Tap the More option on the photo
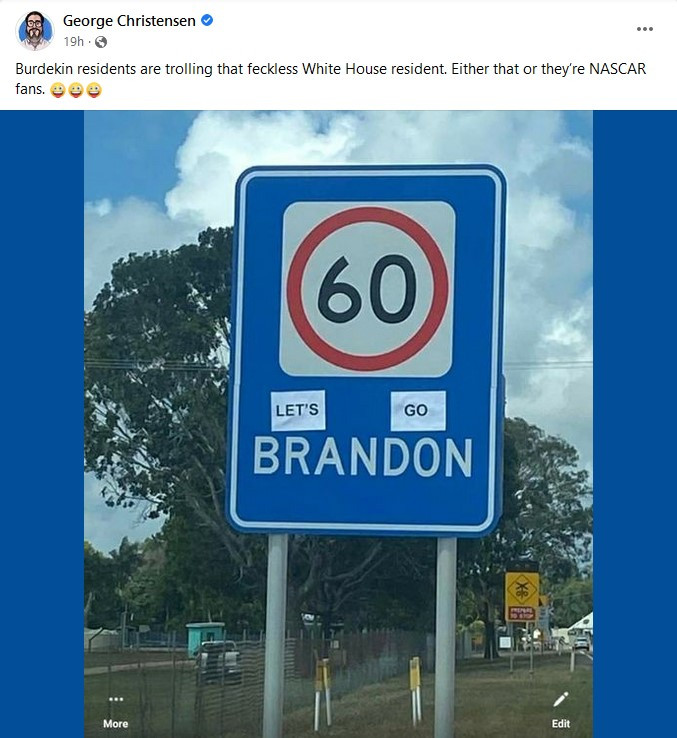The height and width of the screenshot is (738, 677). tap(115, 710)
